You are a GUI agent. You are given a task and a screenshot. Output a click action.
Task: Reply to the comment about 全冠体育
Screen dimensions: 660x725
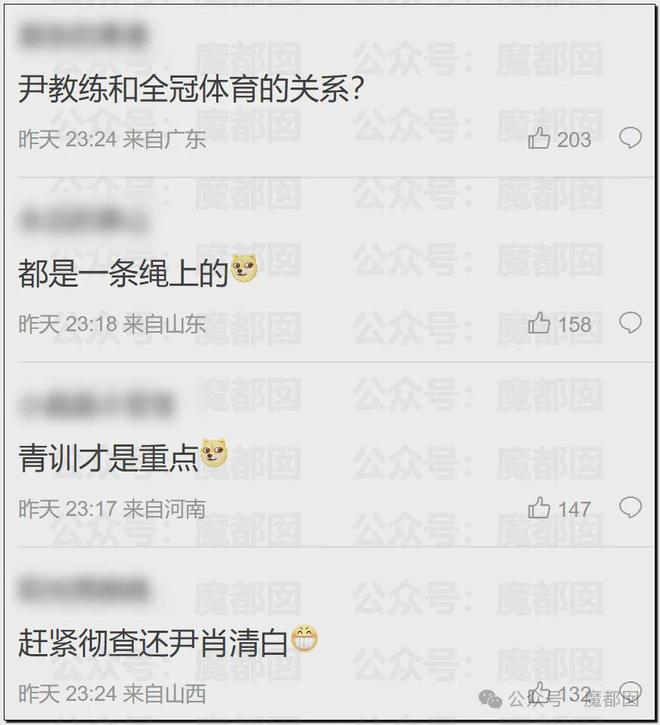point(630,138)
